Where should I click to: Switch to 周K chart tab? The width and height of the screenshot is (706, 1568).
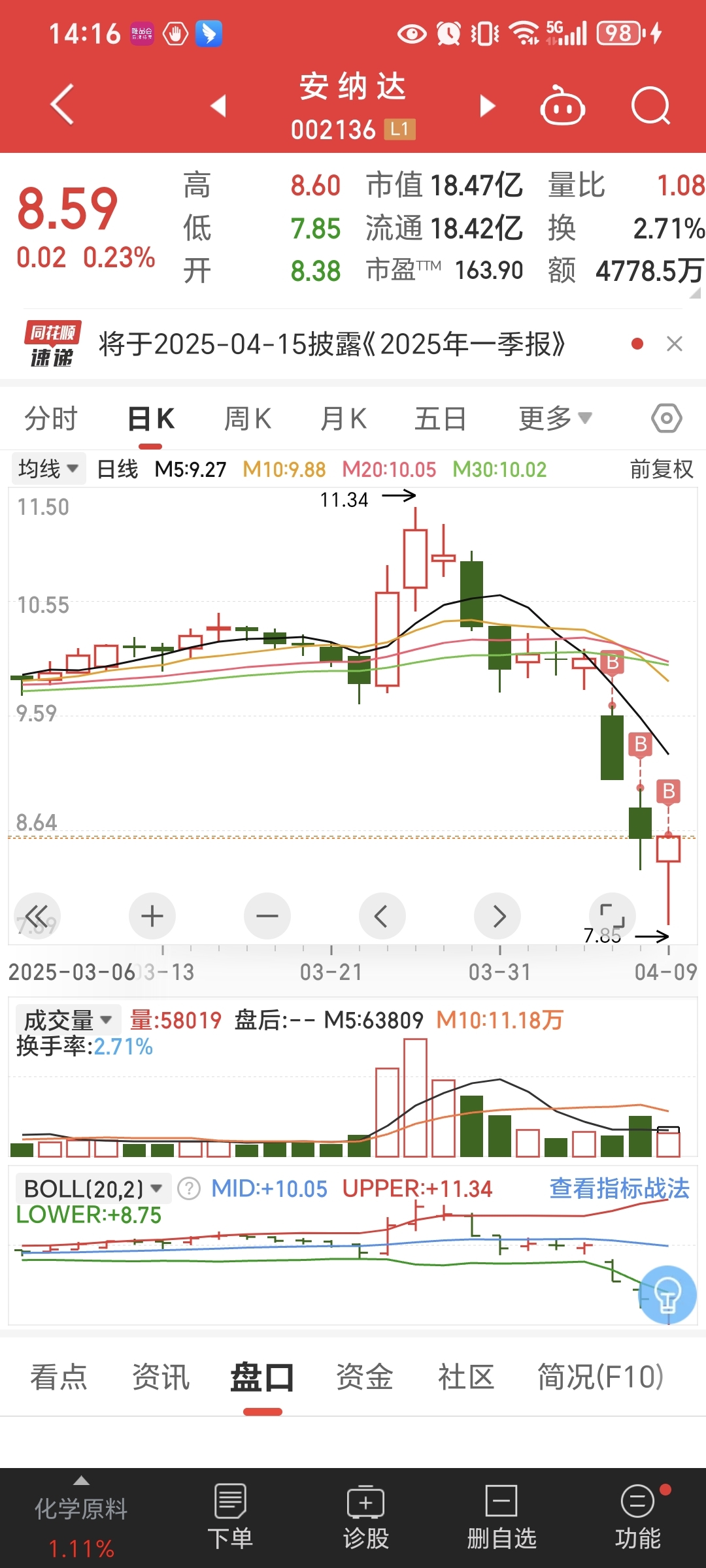[x=247, y=419]
